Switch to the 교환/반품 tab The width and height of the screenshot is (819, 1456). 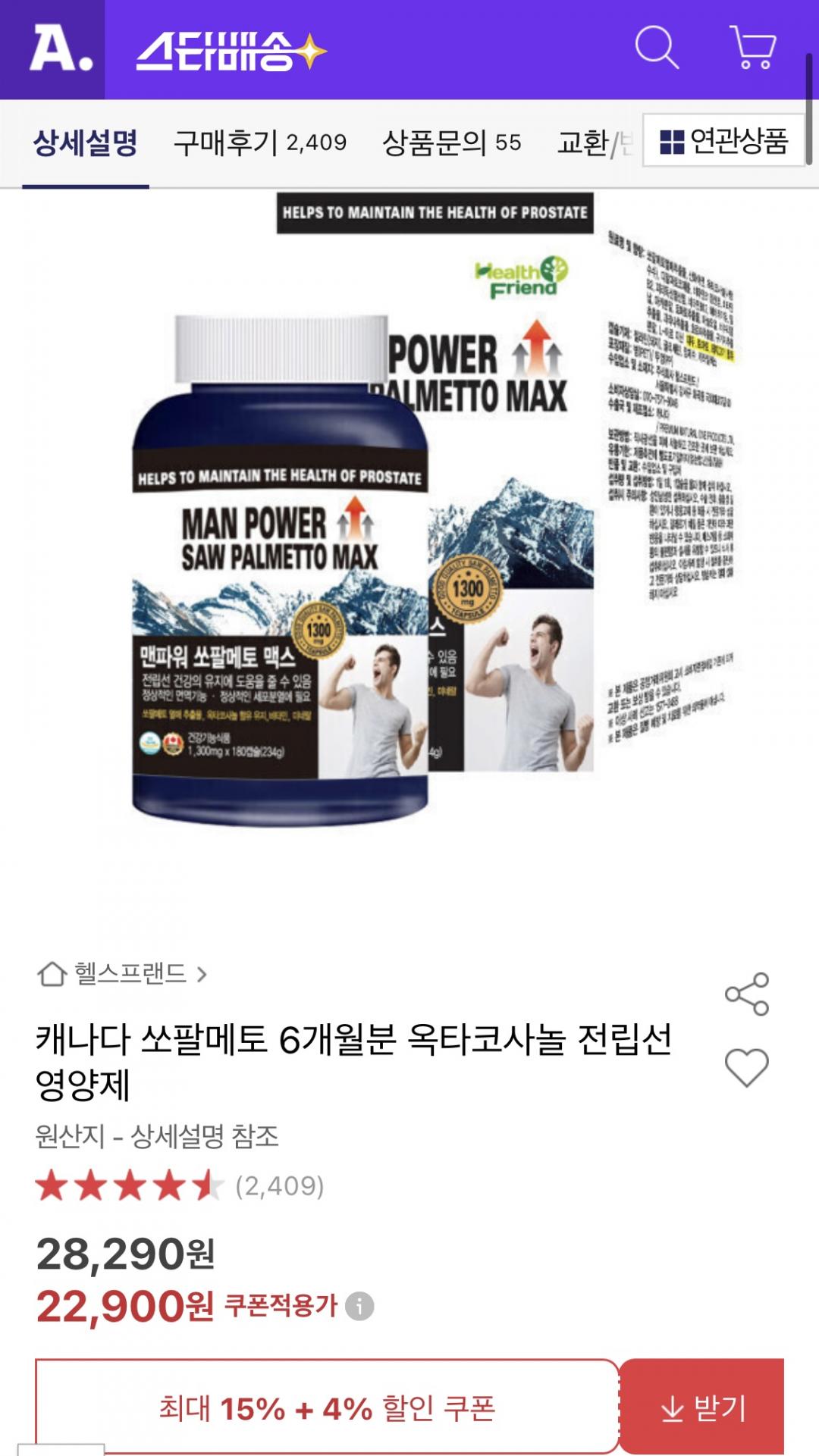(594, 142)
